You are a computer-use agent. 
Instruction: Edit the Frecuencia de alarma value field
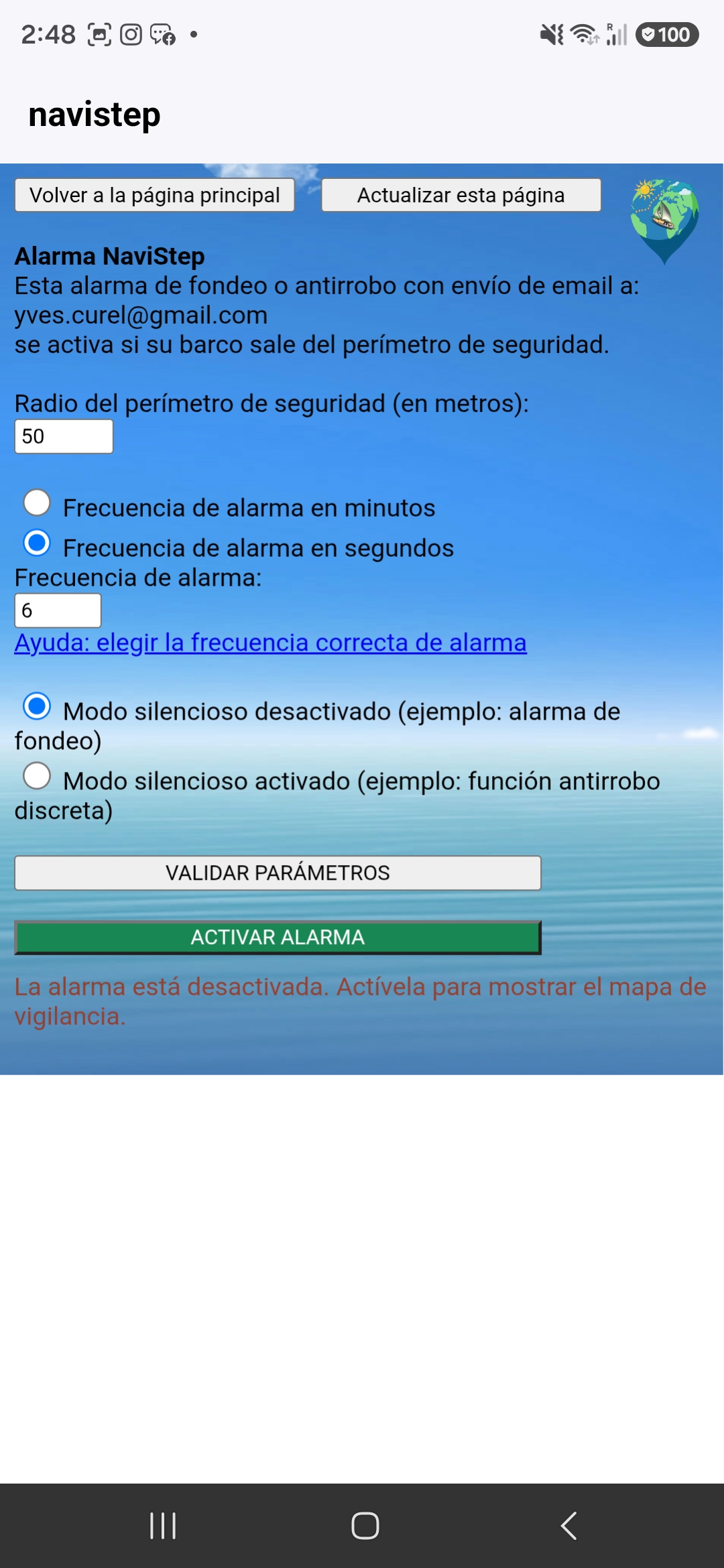pos(58,610)
